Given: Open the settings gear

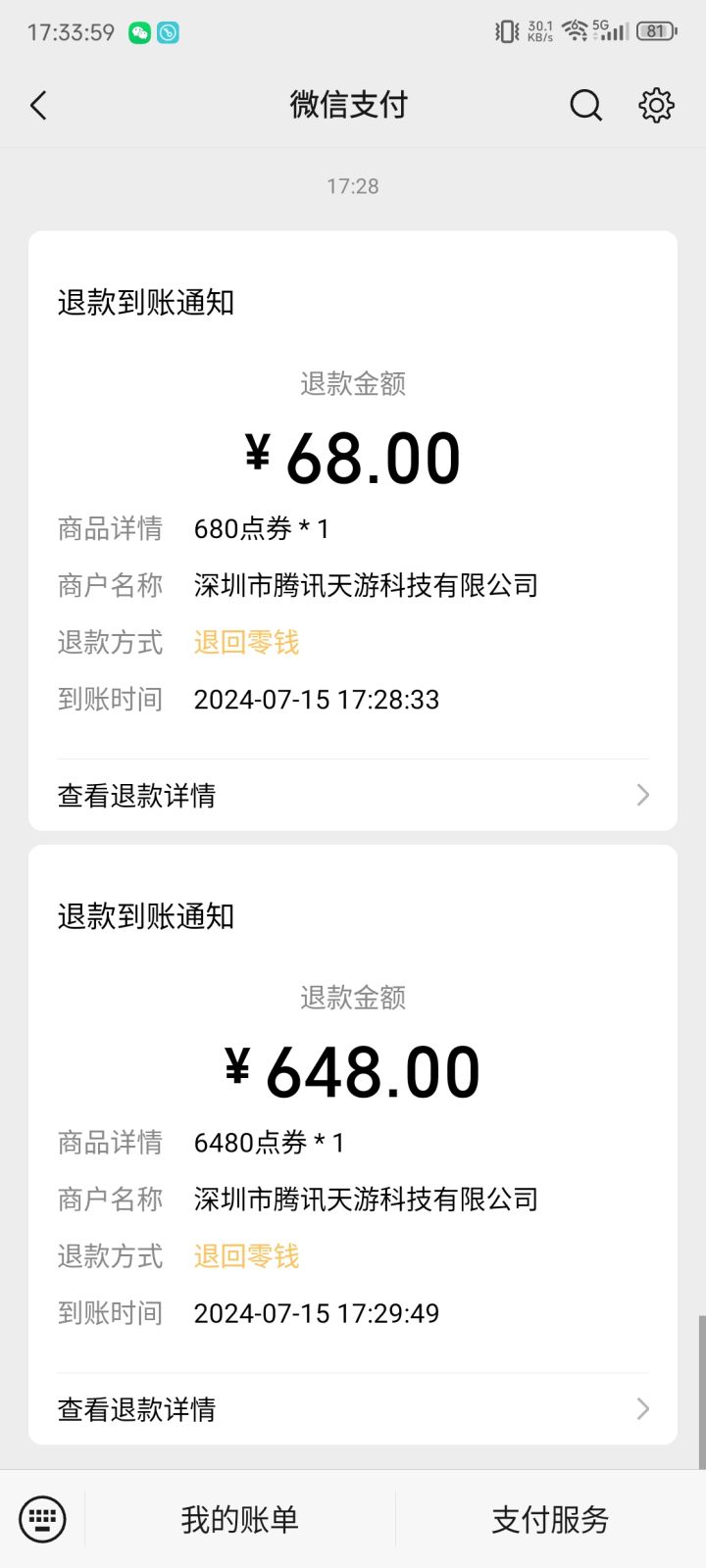Looking at the screenshot, I should click(x=656, y=105).
